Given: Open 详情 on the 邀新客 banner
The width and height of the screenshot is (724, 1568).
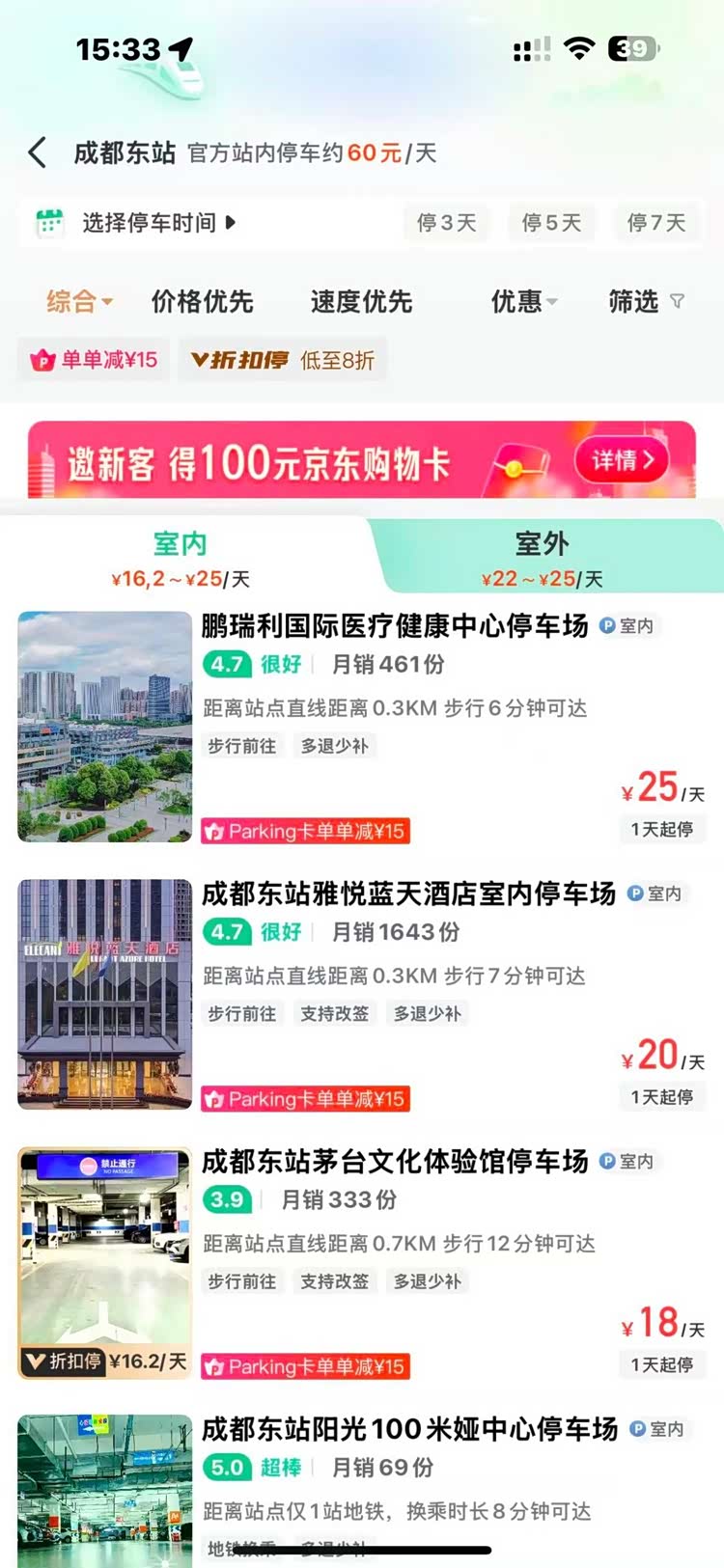Looking at the screenshot, I should pos(624,460).
